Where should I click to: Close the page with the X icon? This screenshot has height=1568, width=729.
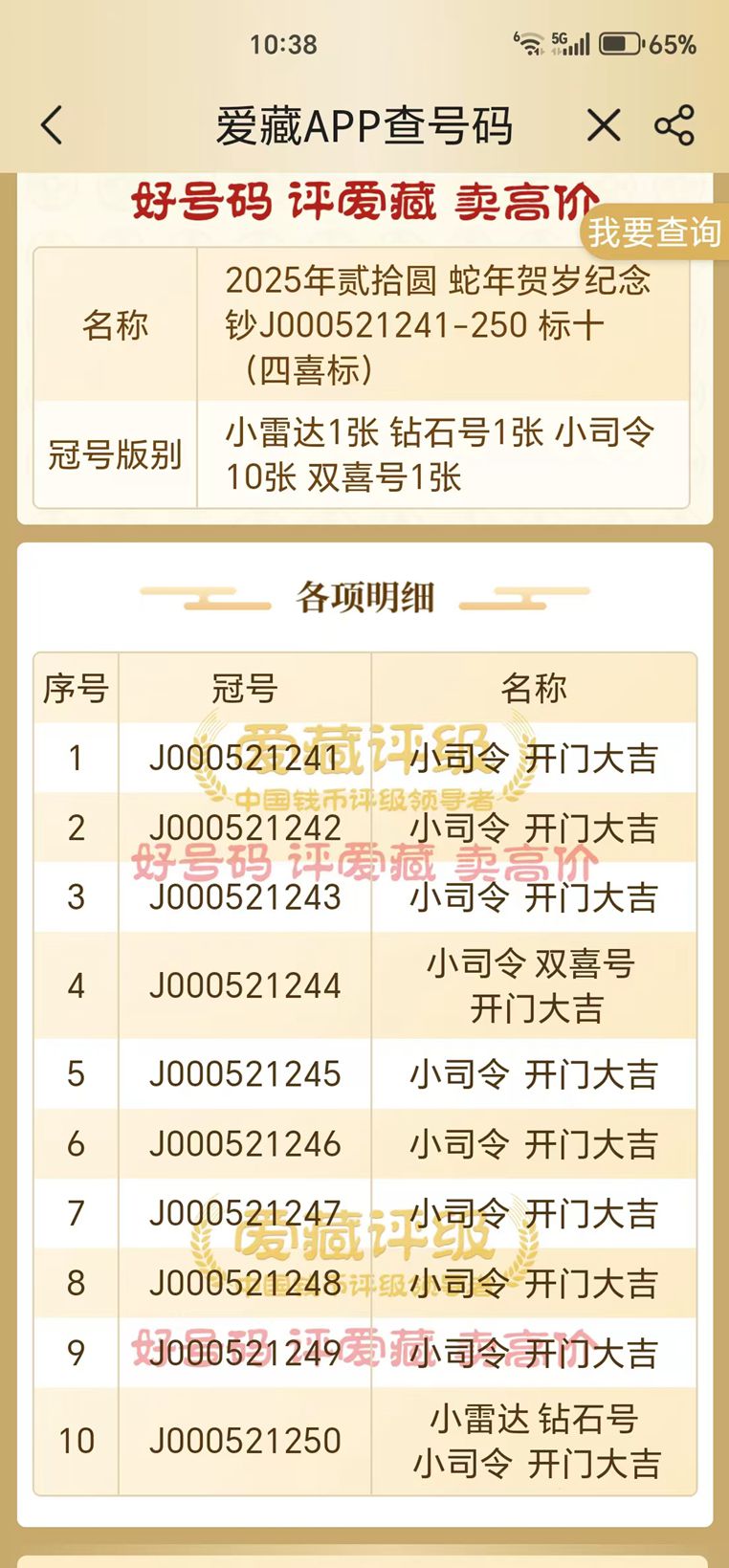pyautogui.click(x=604, y=125)
